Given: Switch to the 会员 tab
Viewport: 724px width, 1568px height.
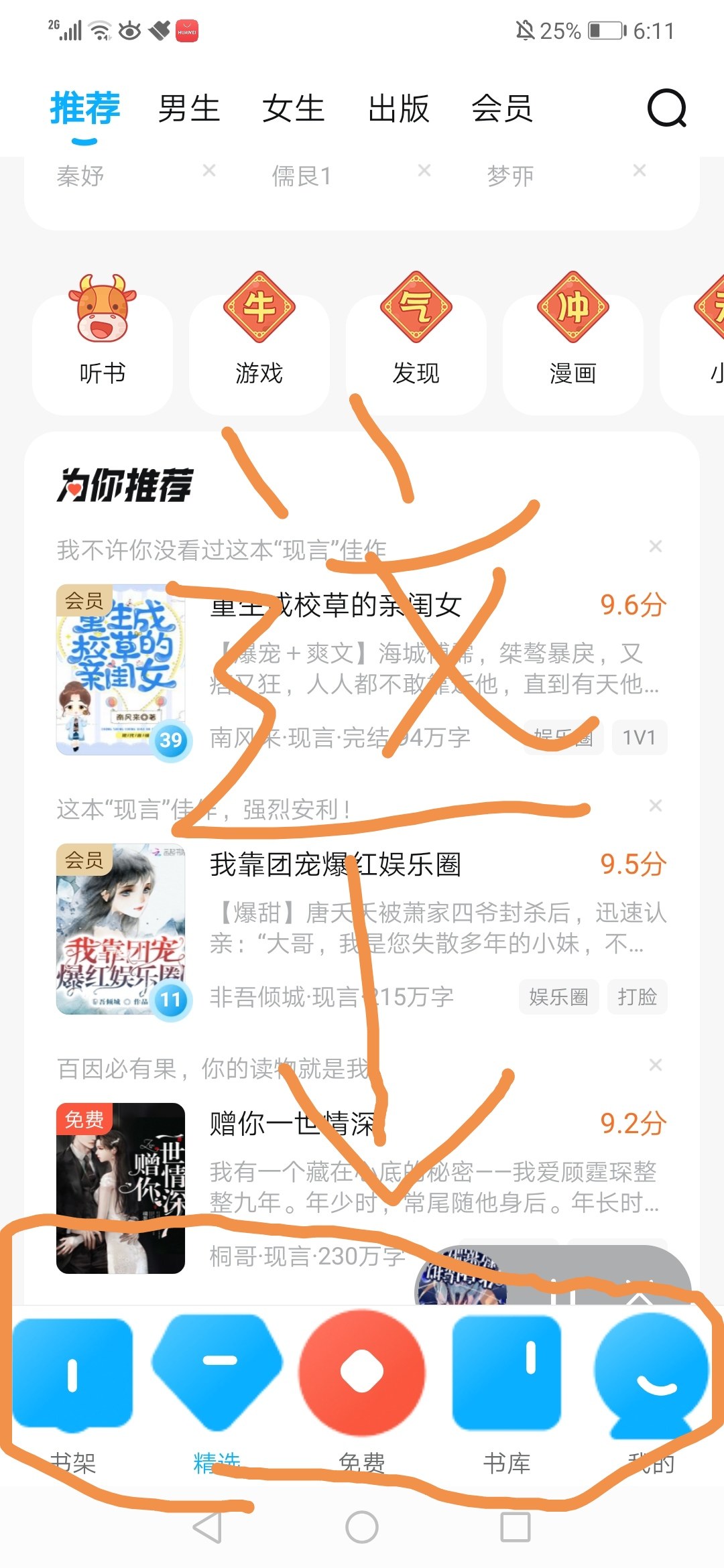Looking at the screenshot, I should pyautogui.click(x=503, y=109).
